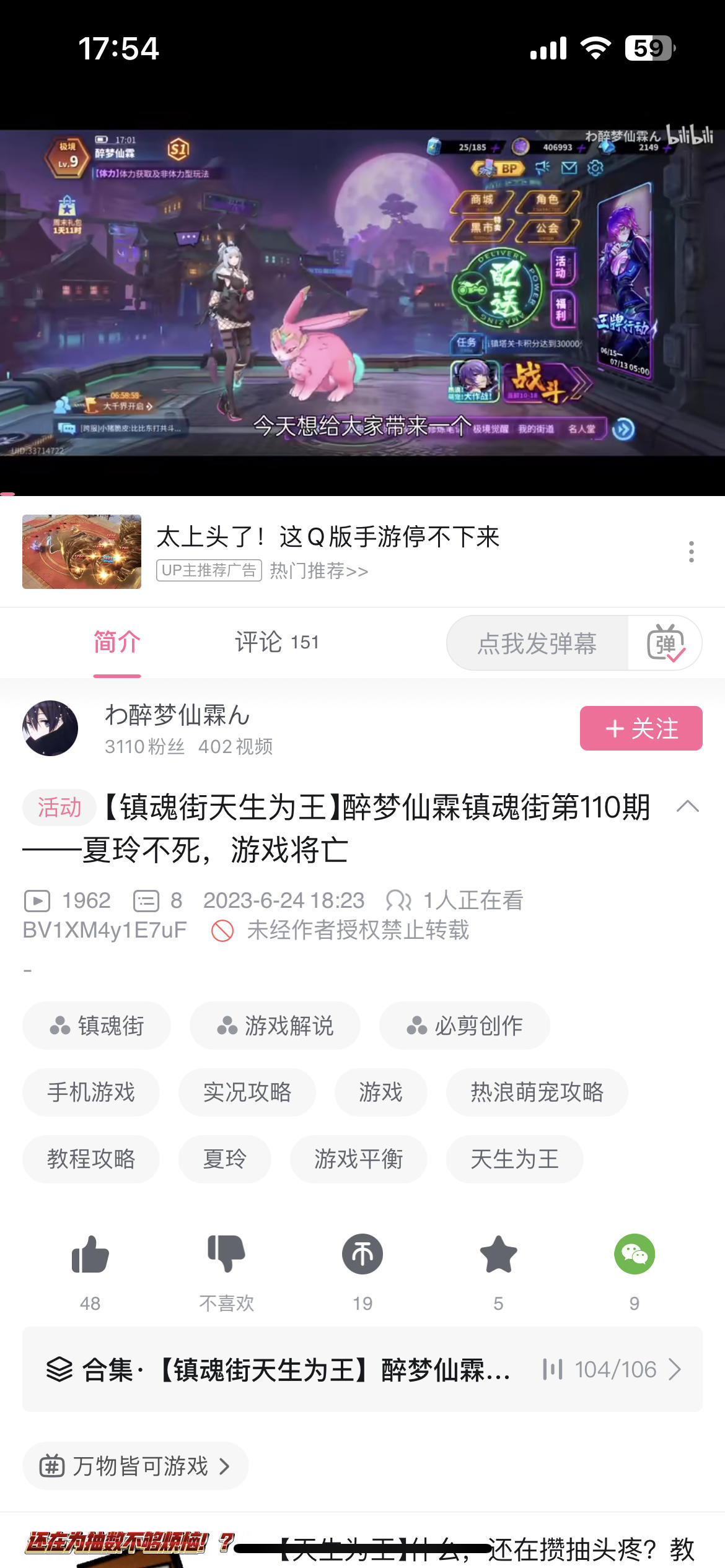
Task: Open the 万物皆可游戏 topic
Action: [x=136, y=1466]
